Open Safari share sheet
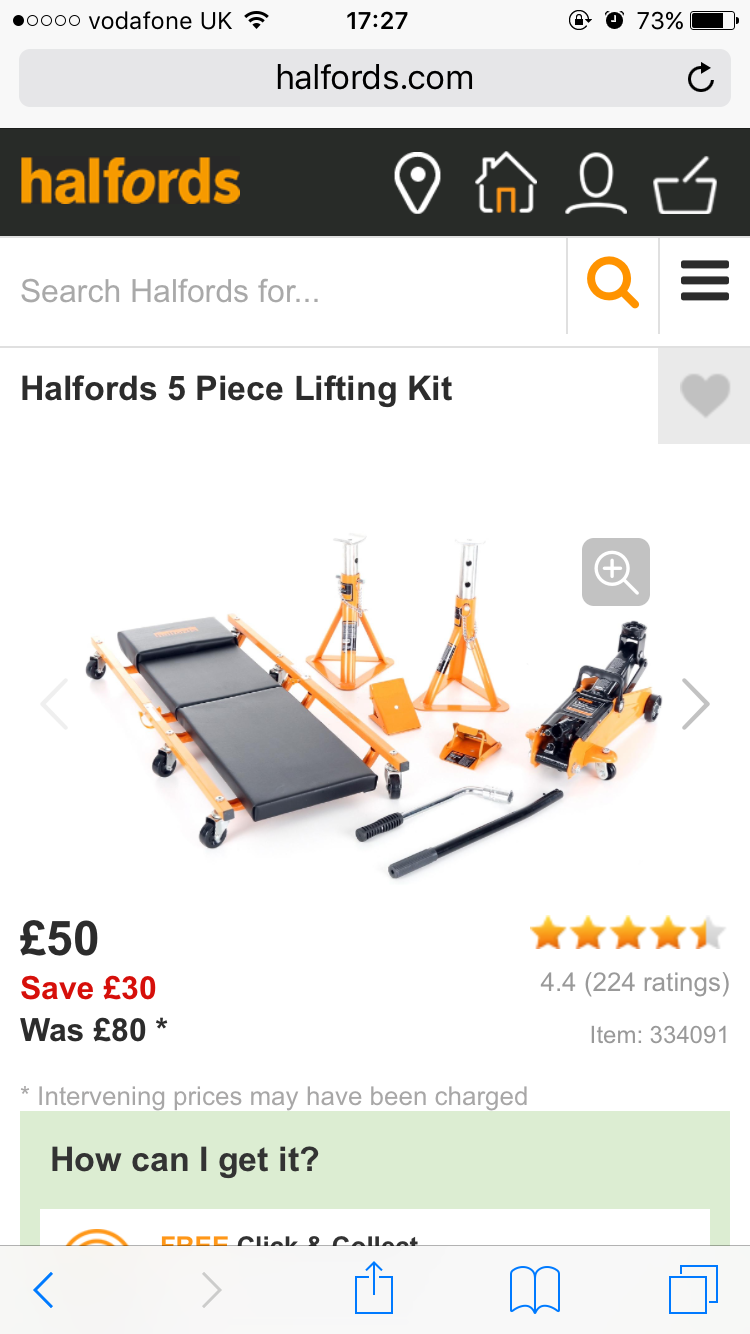This screenshot has width=750, height=1334. point(374,1288)
